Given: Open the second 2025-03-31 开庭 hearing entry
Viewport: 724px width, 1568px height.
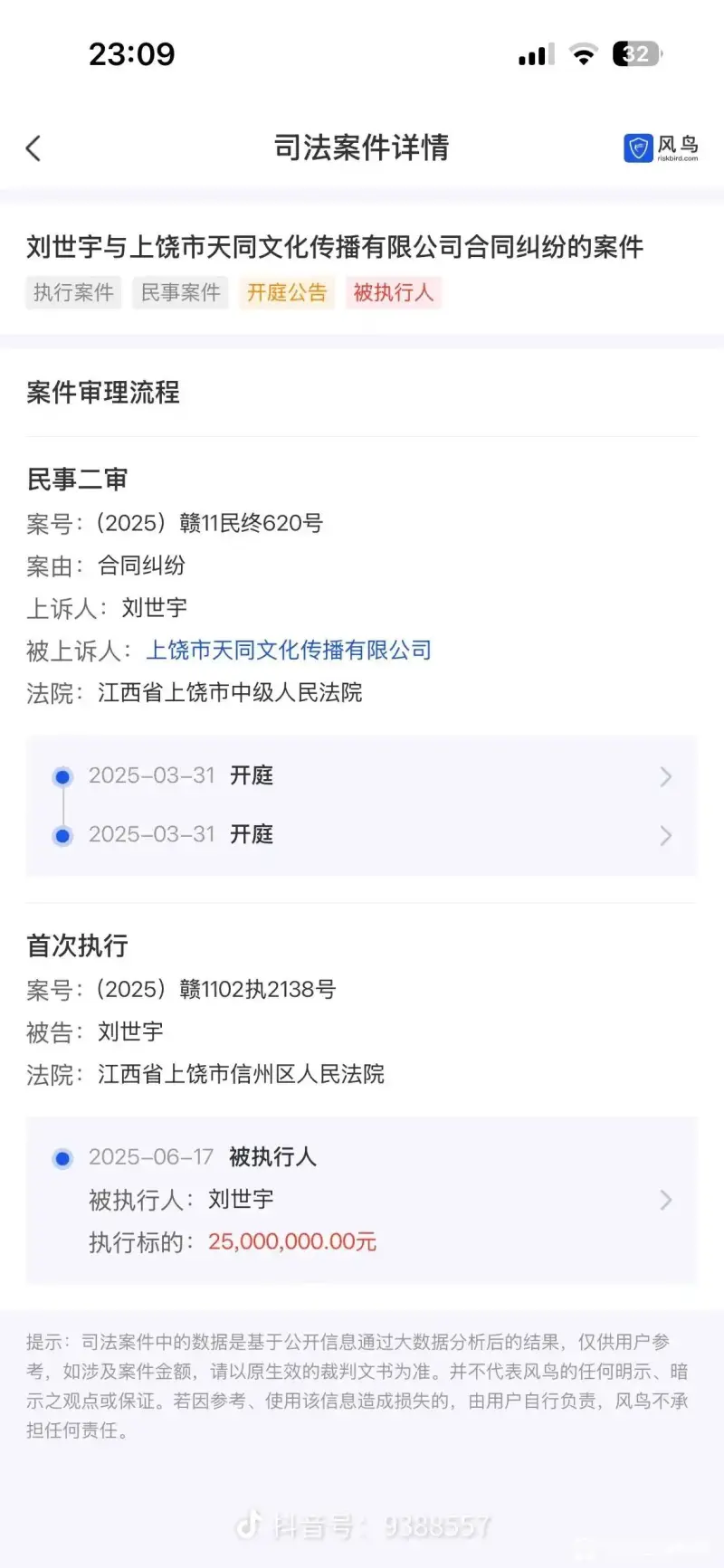Looking at the screenshot, I should click(362, 834).
